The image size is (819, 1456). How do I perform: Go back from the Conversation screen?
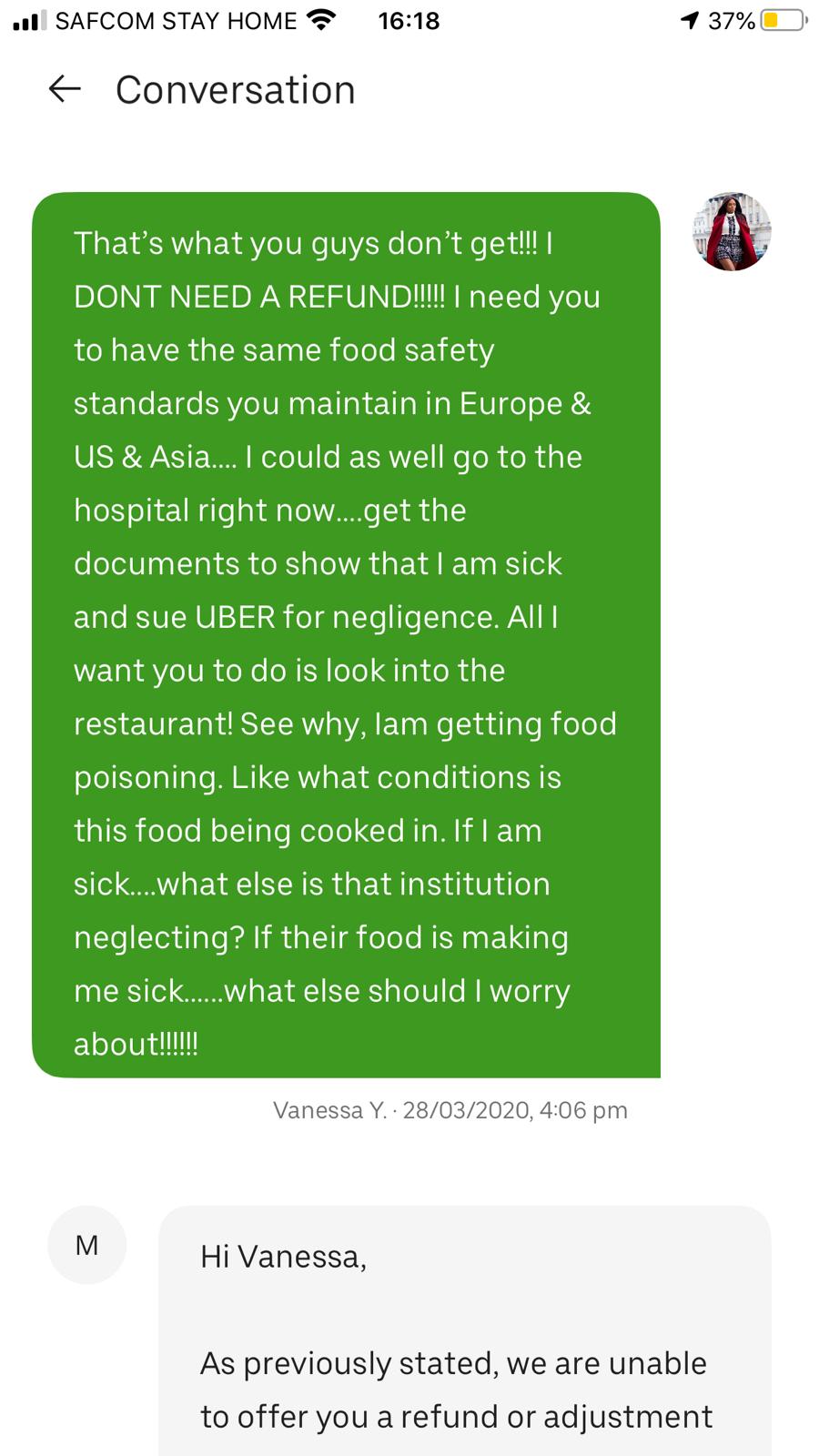(x=65, y=89)
